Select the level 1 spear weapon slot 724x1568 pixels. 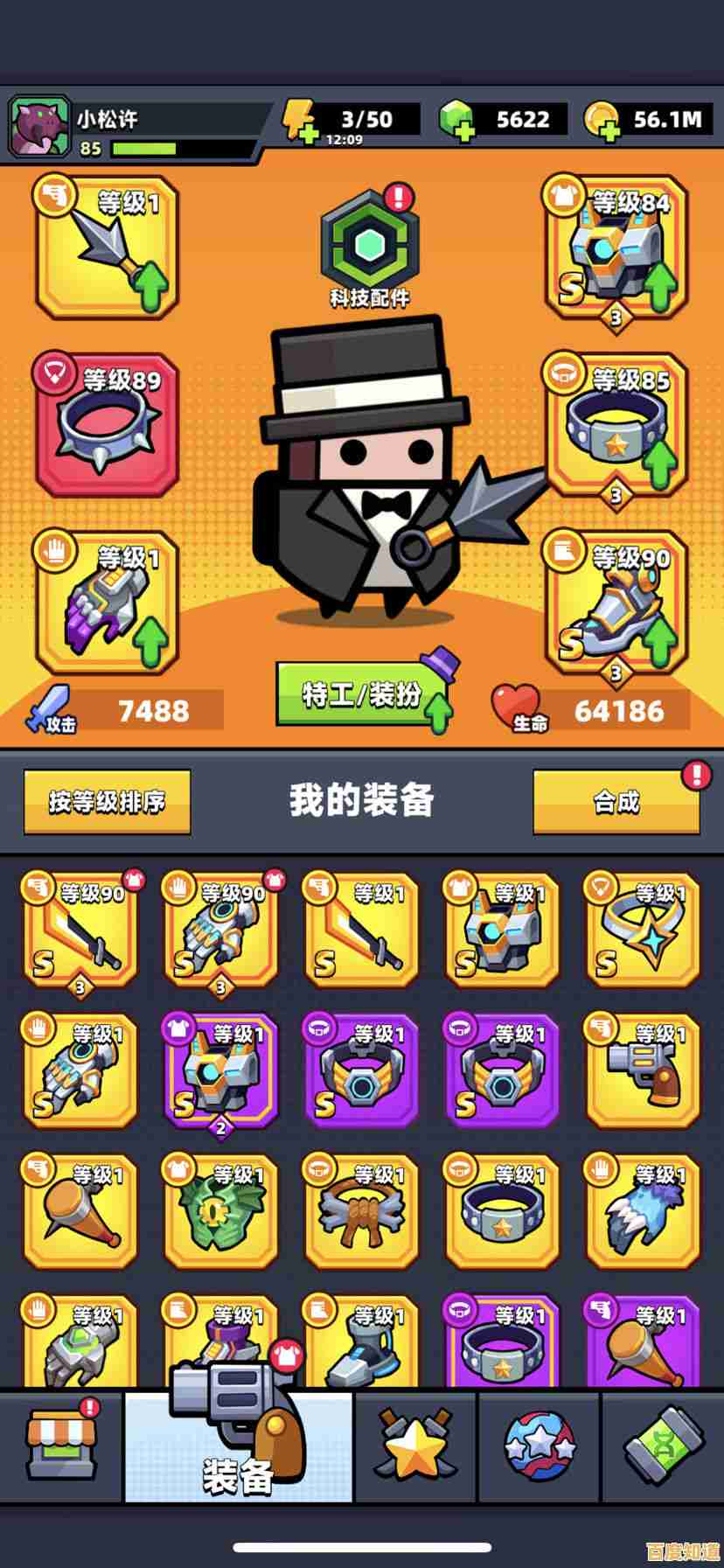(108, 247)
